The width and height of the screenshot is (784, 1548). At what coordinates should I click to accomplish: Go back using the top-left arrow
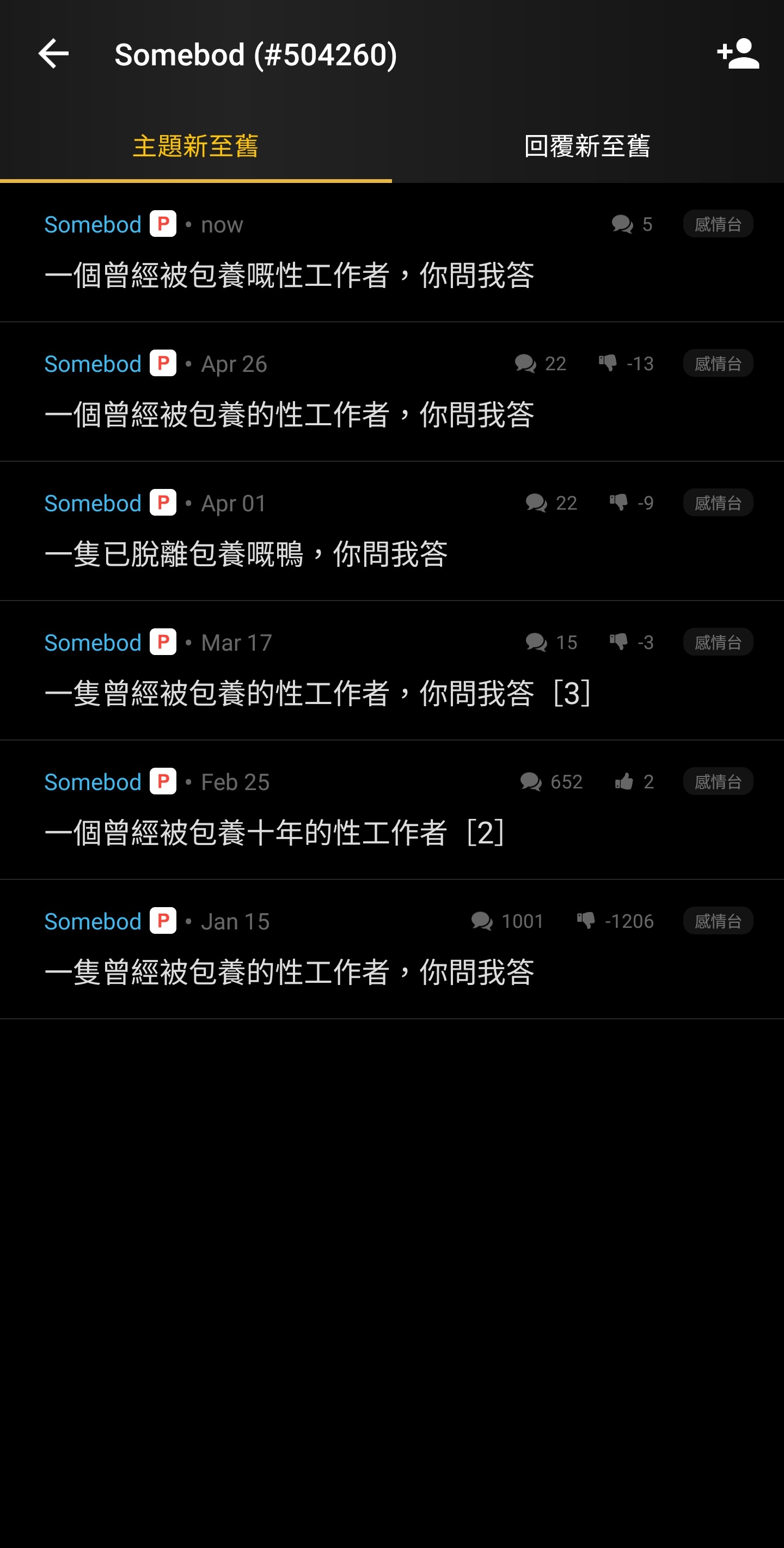point(53,54)
